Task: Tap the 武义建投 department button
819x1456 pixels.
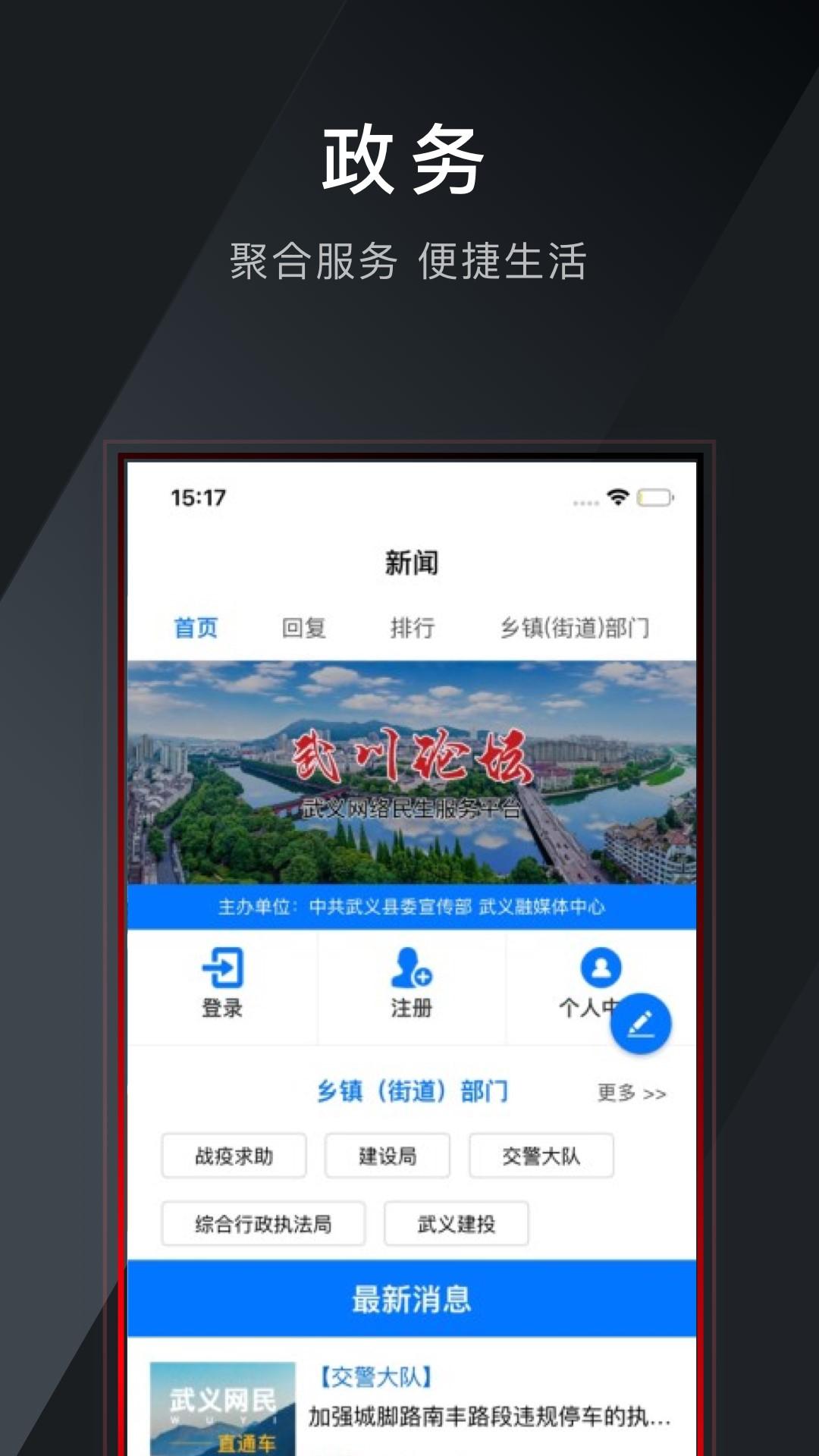Action: (455, 1223)
